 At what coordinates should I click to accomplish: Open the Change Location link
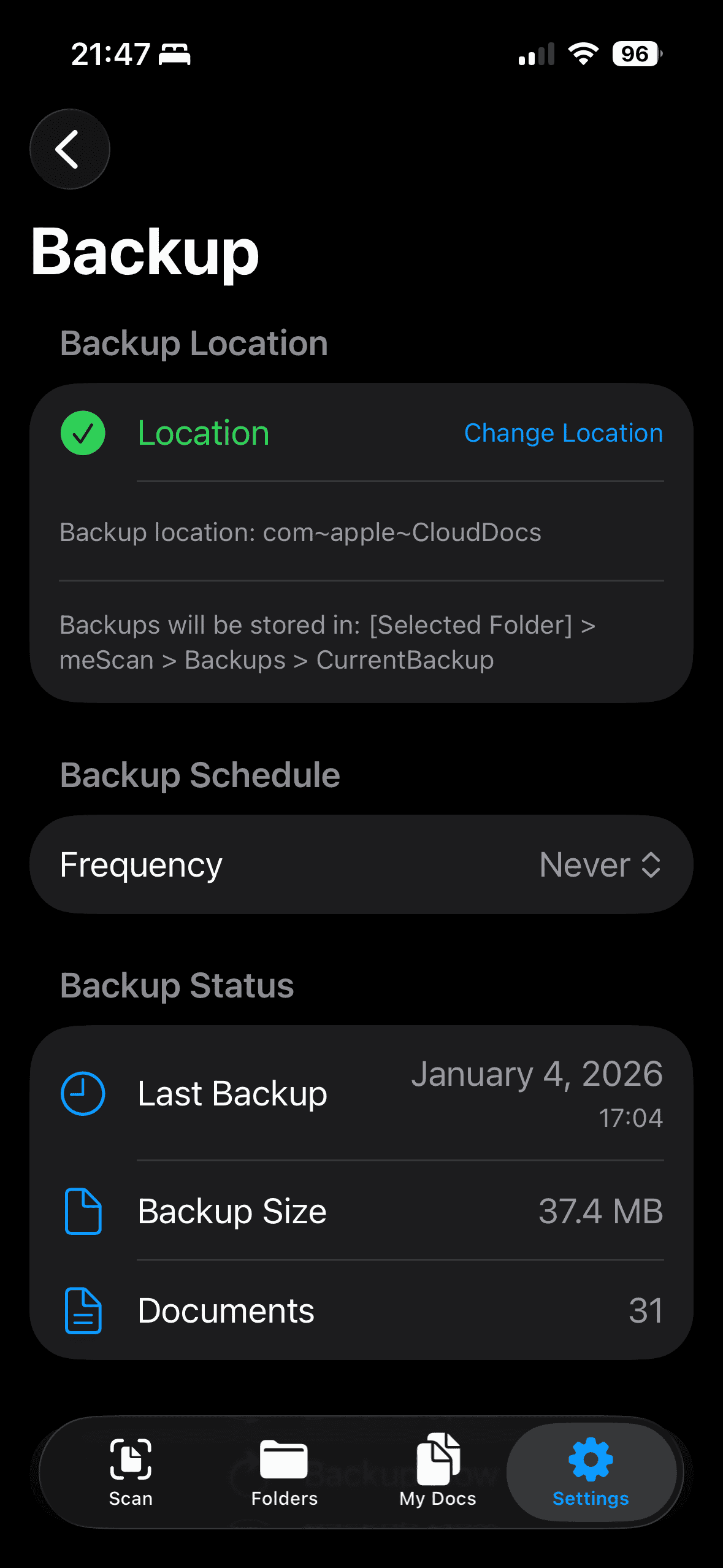click(x=562, y=433)
